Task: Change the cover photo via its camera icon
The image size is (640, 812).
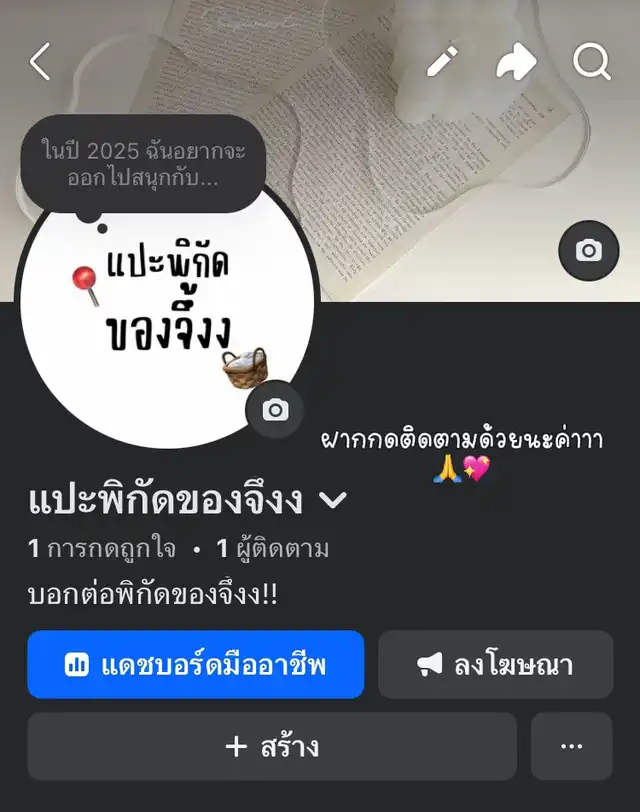Action: tap(589, 250)
